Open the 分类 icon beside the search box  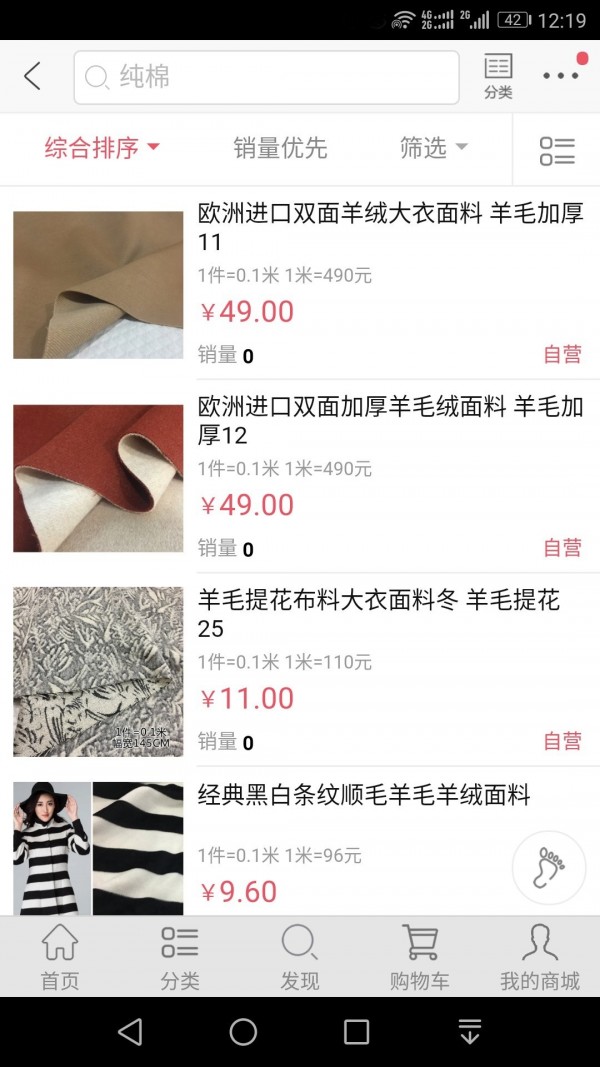498,77
